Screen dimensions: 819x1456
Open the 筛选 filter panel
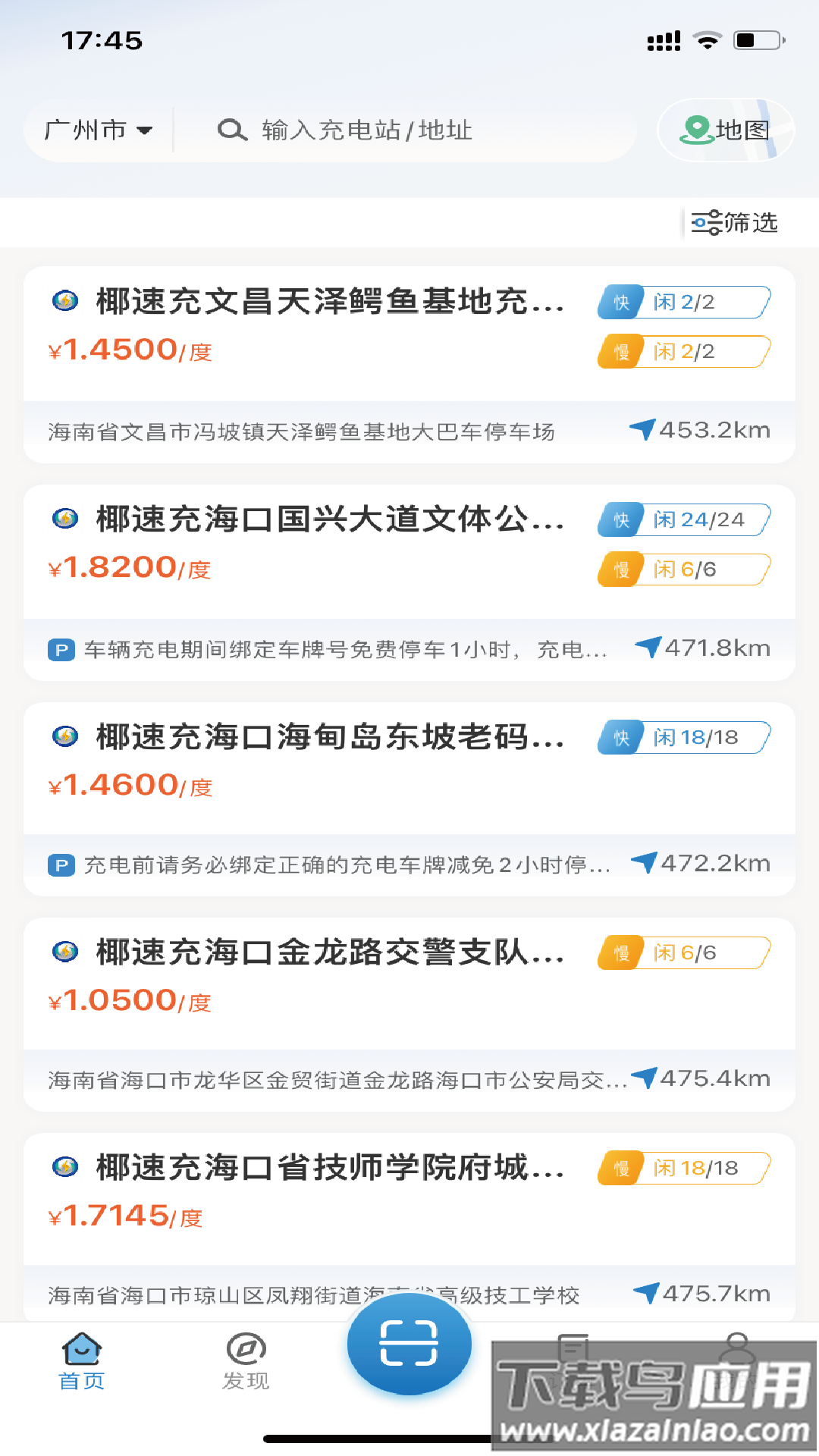click(x=734, y=223)
